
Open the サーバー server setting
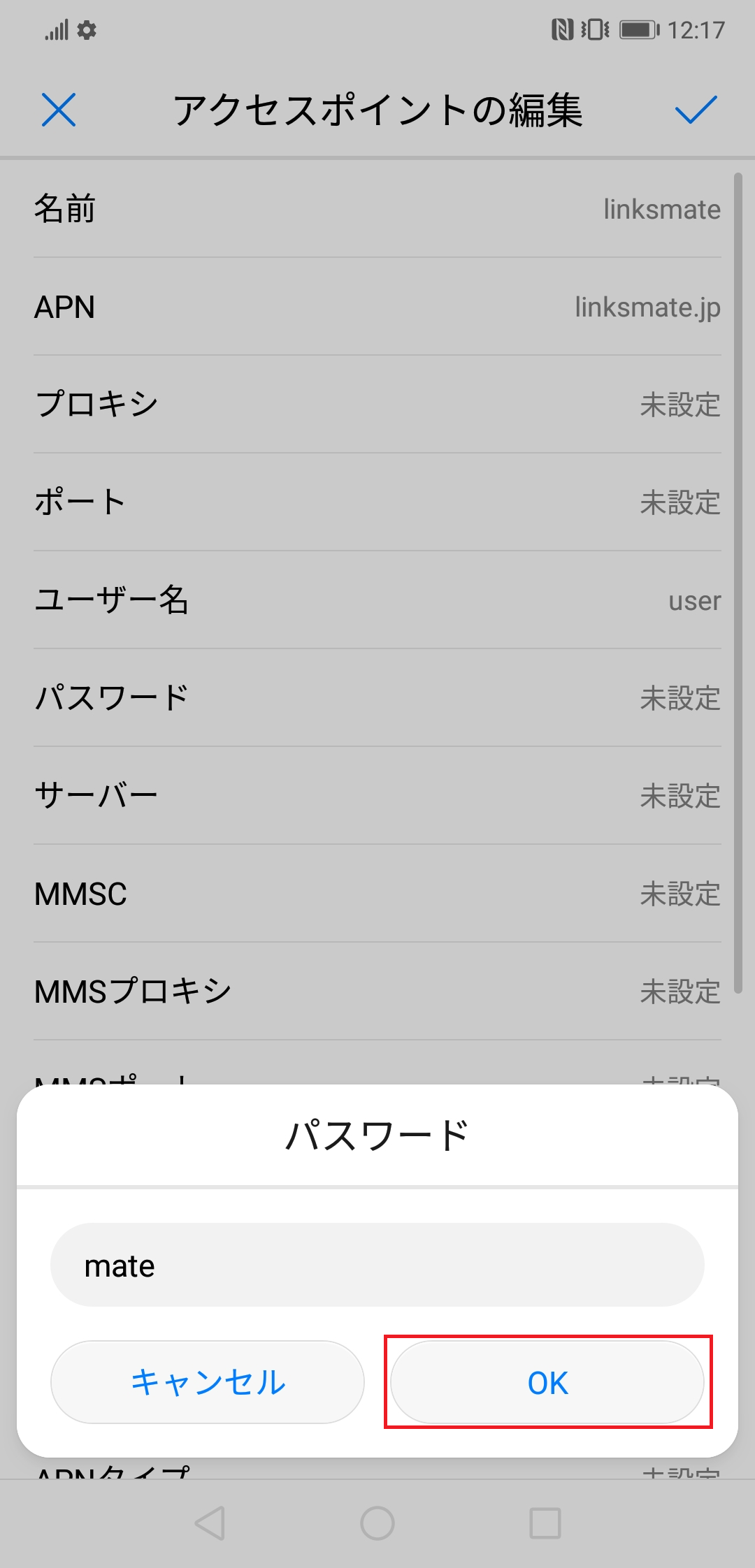point(377,793)
